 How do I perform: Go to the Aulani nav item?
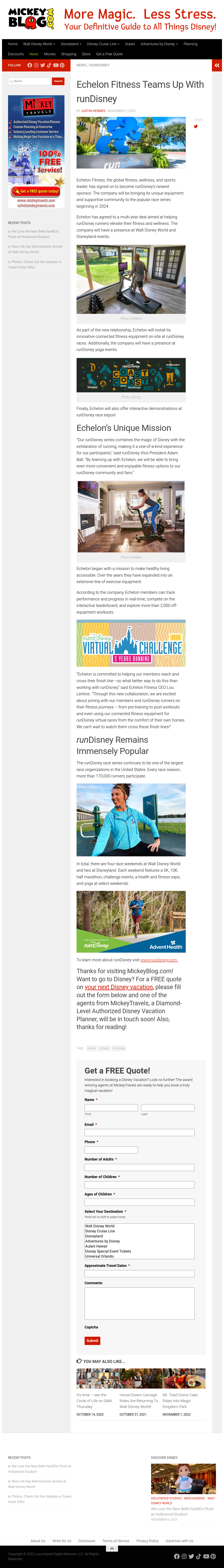(130, 44)
